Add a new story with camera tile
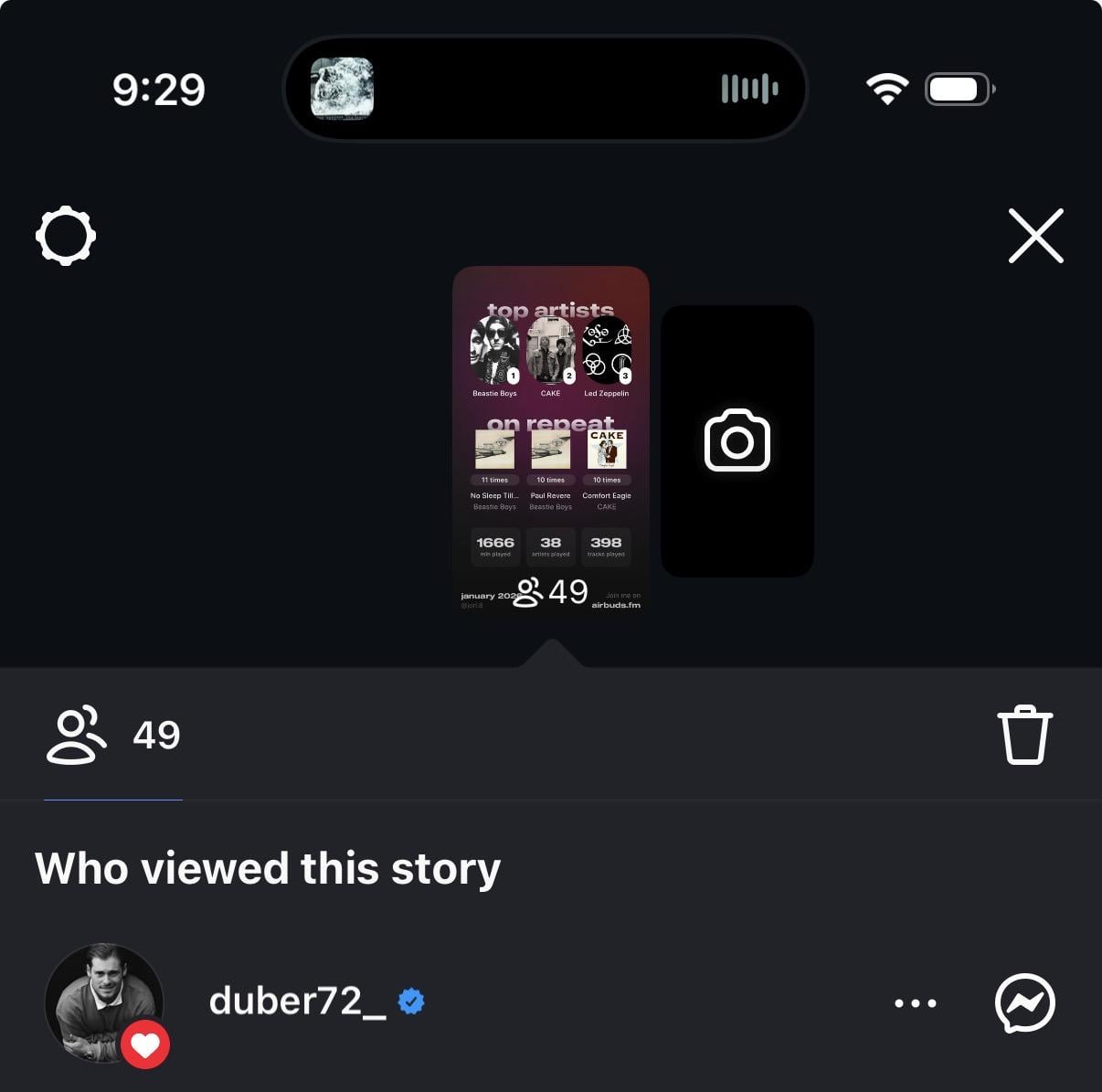The image size is (1102, 1092). coord(736,440)
